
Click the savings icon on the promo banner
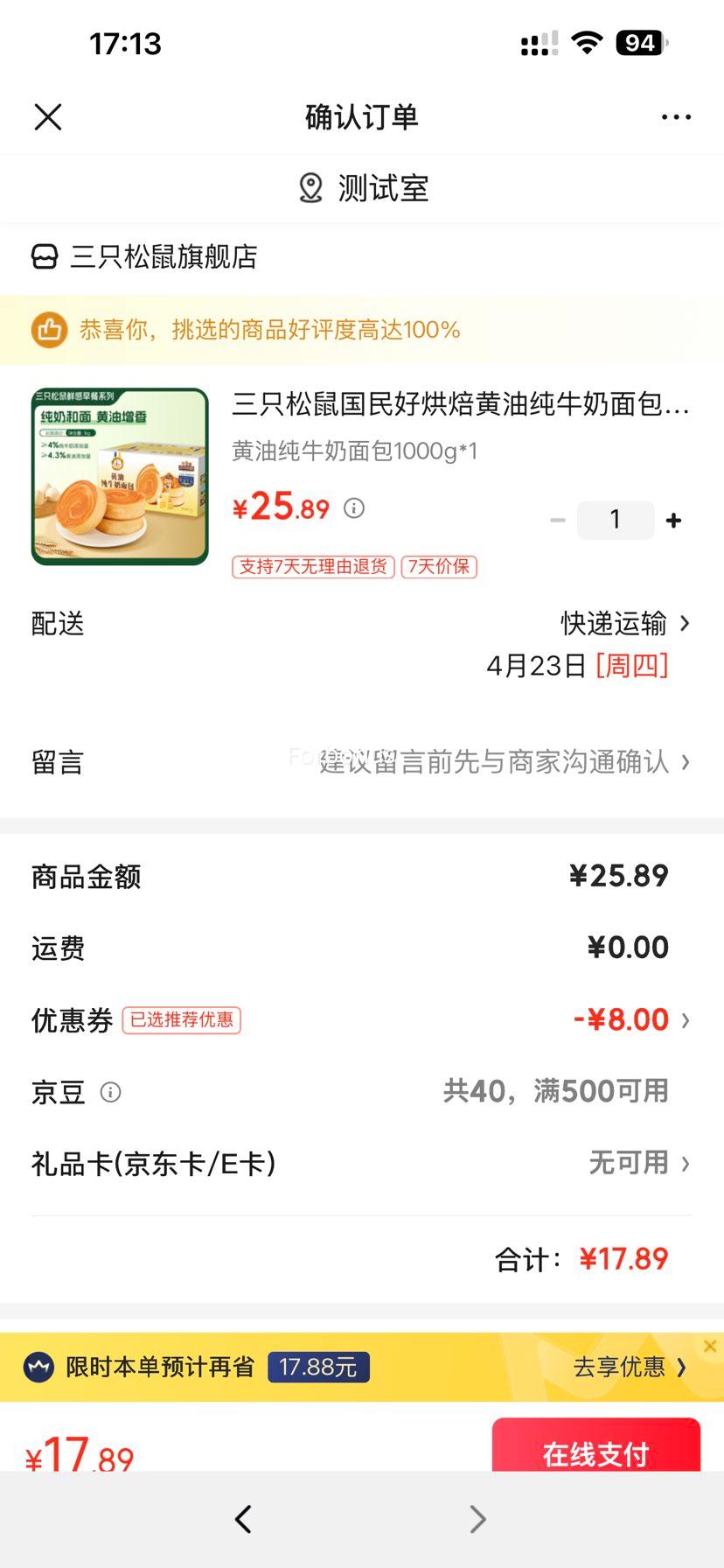coord(36,1367)
